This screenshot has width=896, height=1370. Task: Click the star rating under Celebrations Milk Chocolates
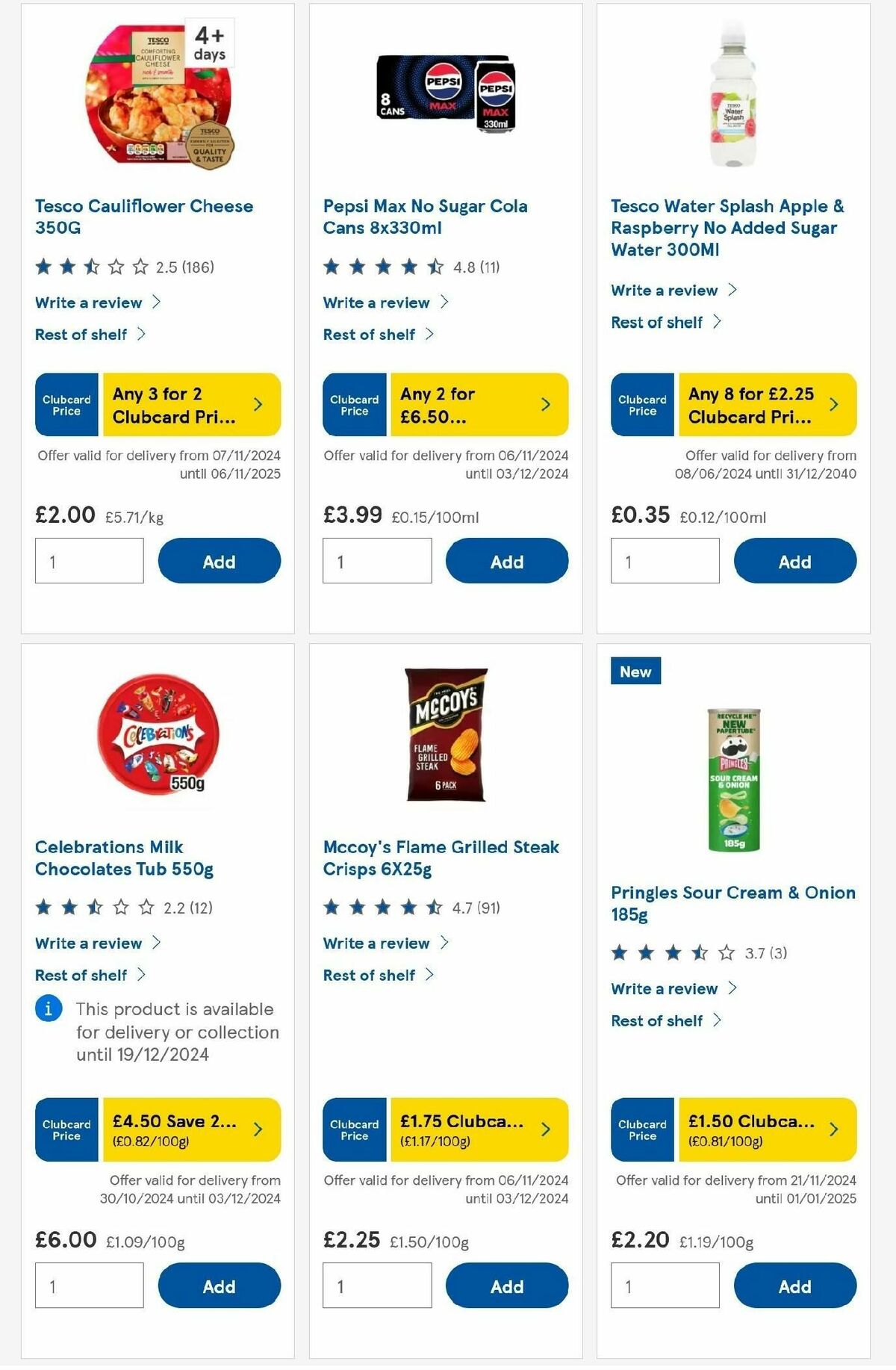(93, 908)
